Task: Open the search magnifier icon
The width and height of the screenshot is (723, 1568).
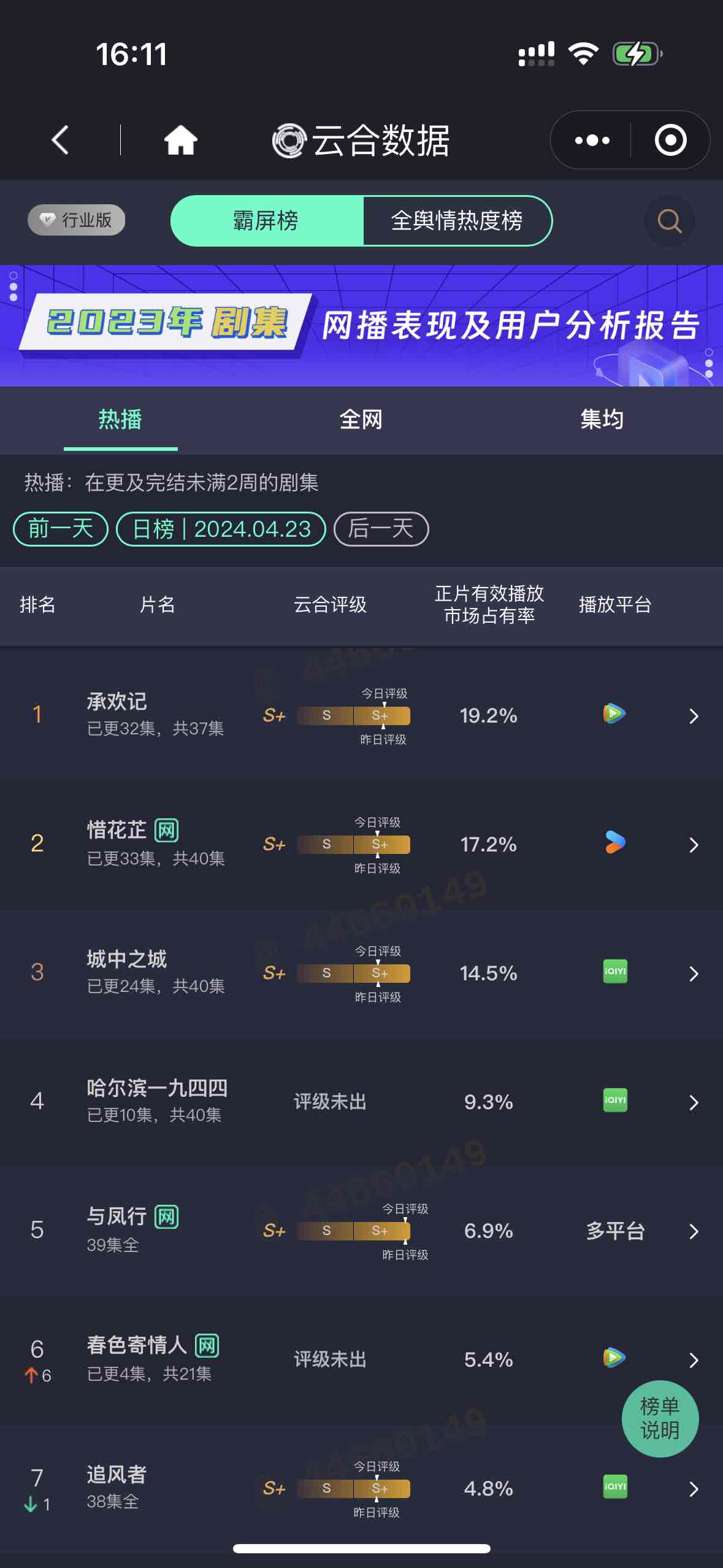Action: tap(669, 221)
